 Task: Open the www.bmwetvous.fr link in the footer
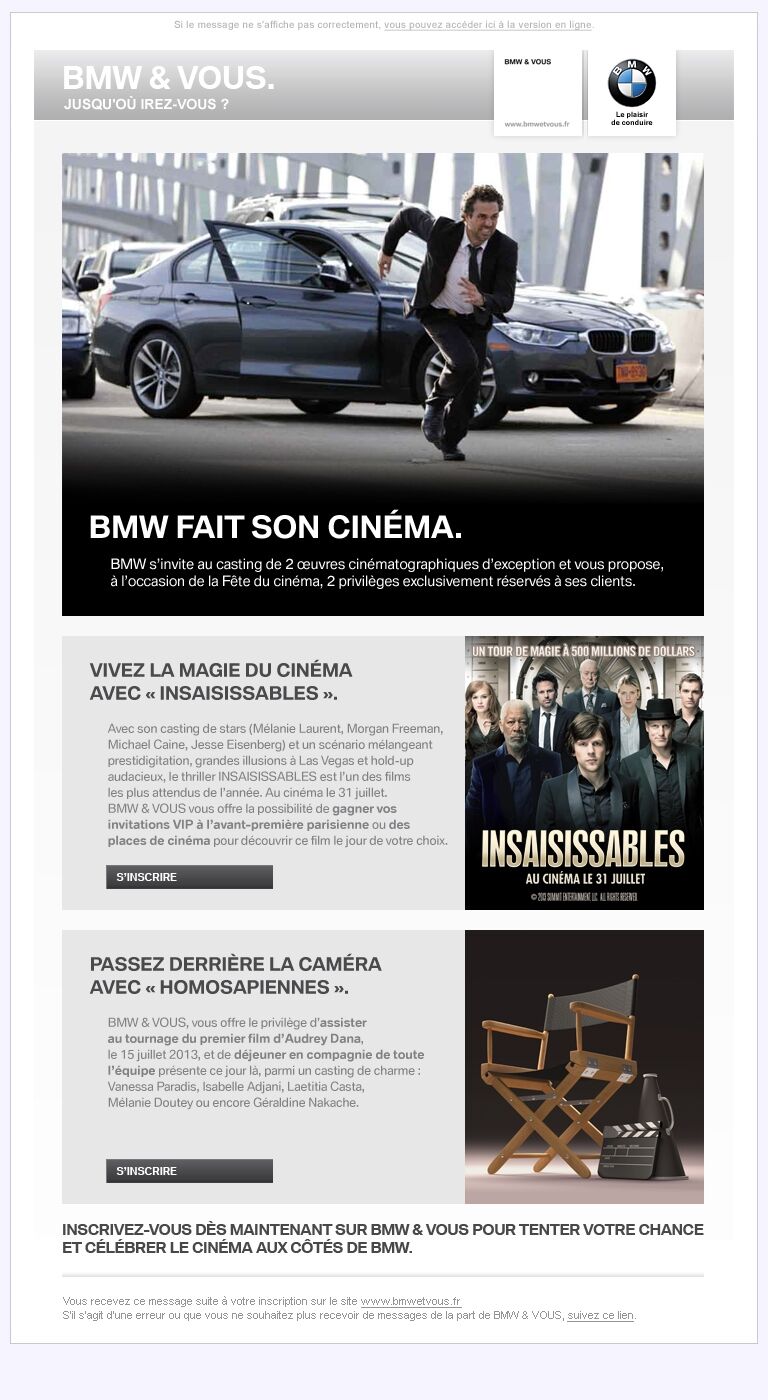410,1301
